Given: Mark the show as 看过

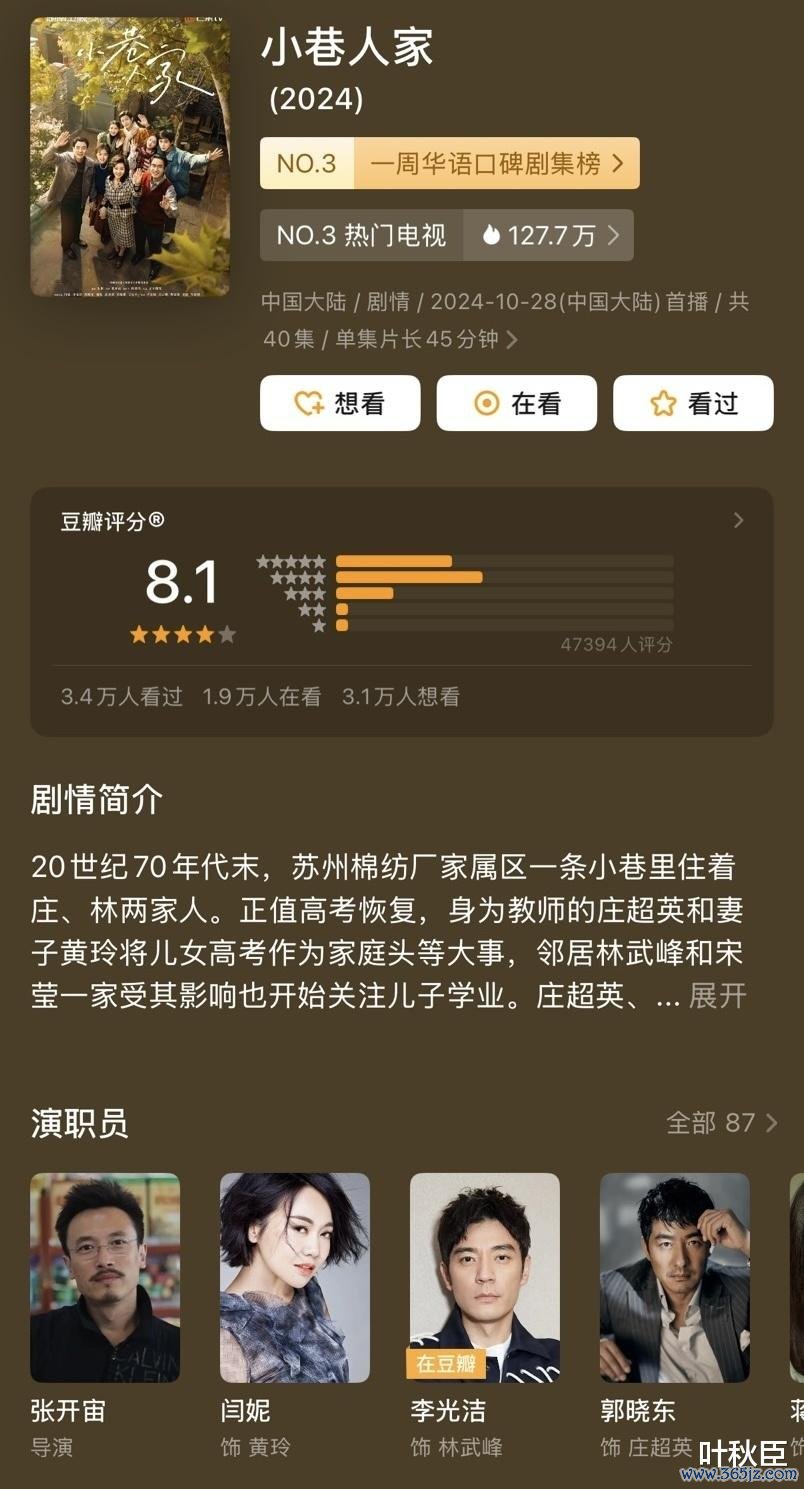Looking at the screenshot, I should [x=693, y=403].
